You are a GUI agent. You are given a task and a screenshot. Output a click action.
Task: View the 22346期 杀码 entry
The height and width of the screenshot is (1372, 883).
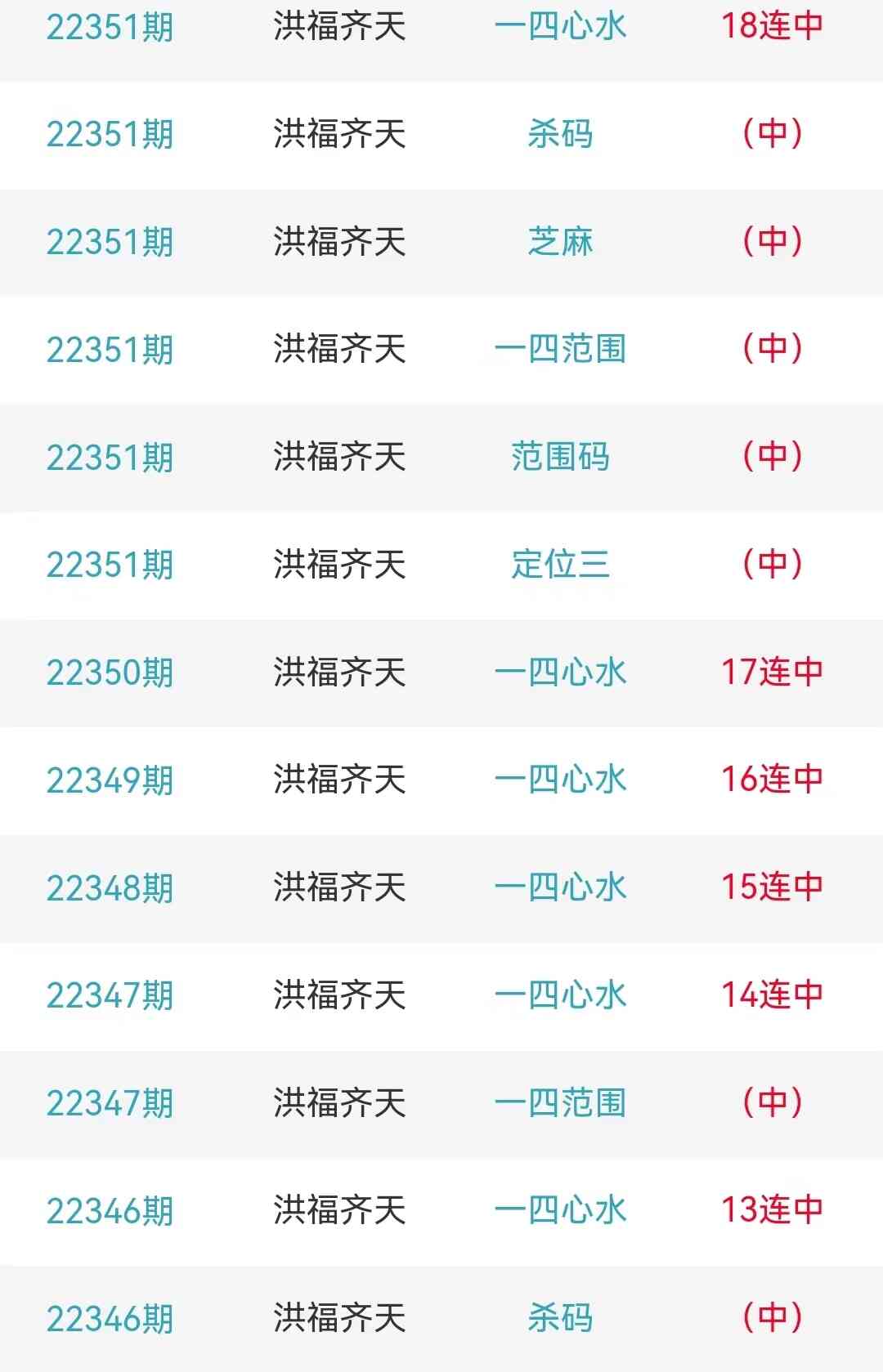pos(560,1318)
